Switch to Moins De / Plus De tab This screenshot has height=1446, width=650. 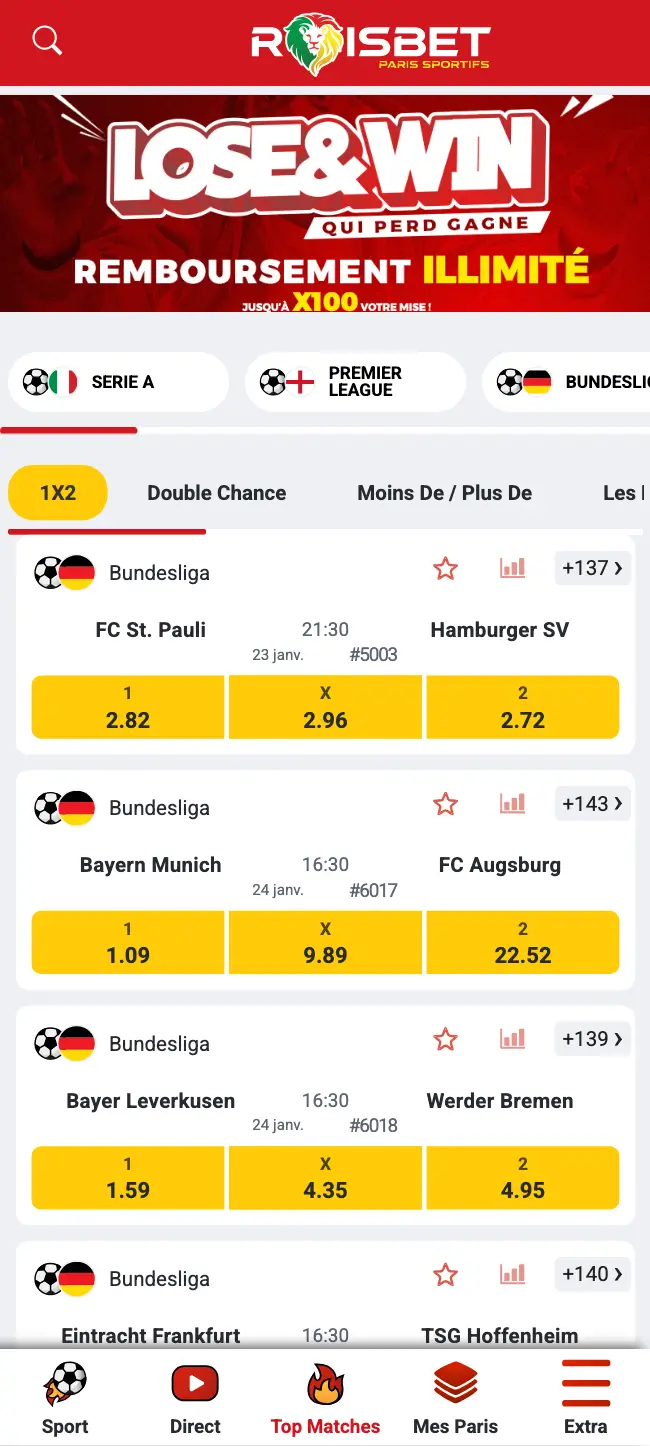(x=444, y=493)
